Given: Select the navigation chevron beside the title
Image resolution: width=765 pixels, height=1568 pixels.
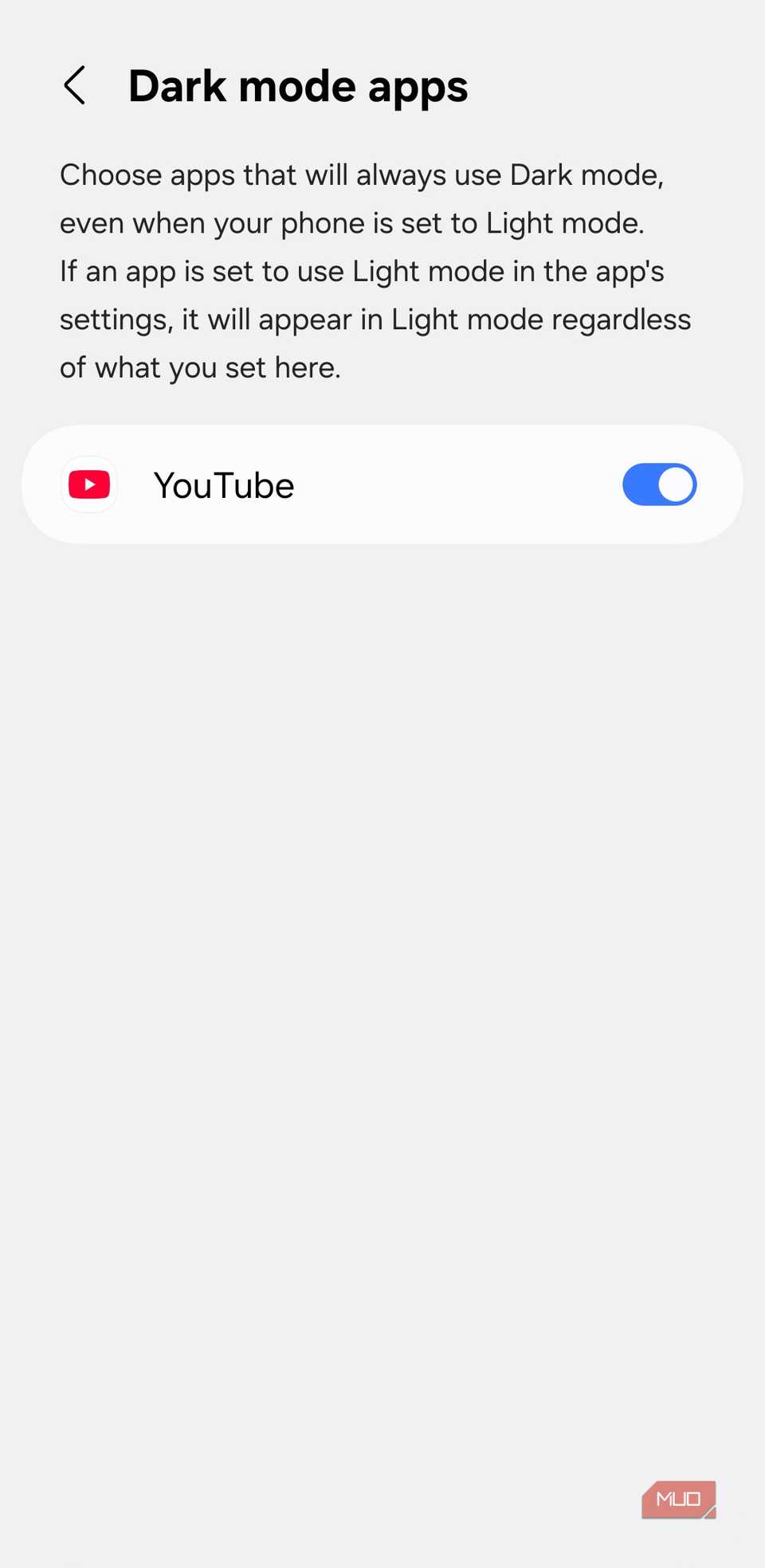Looking at the screenshot, I should [74, 85].
